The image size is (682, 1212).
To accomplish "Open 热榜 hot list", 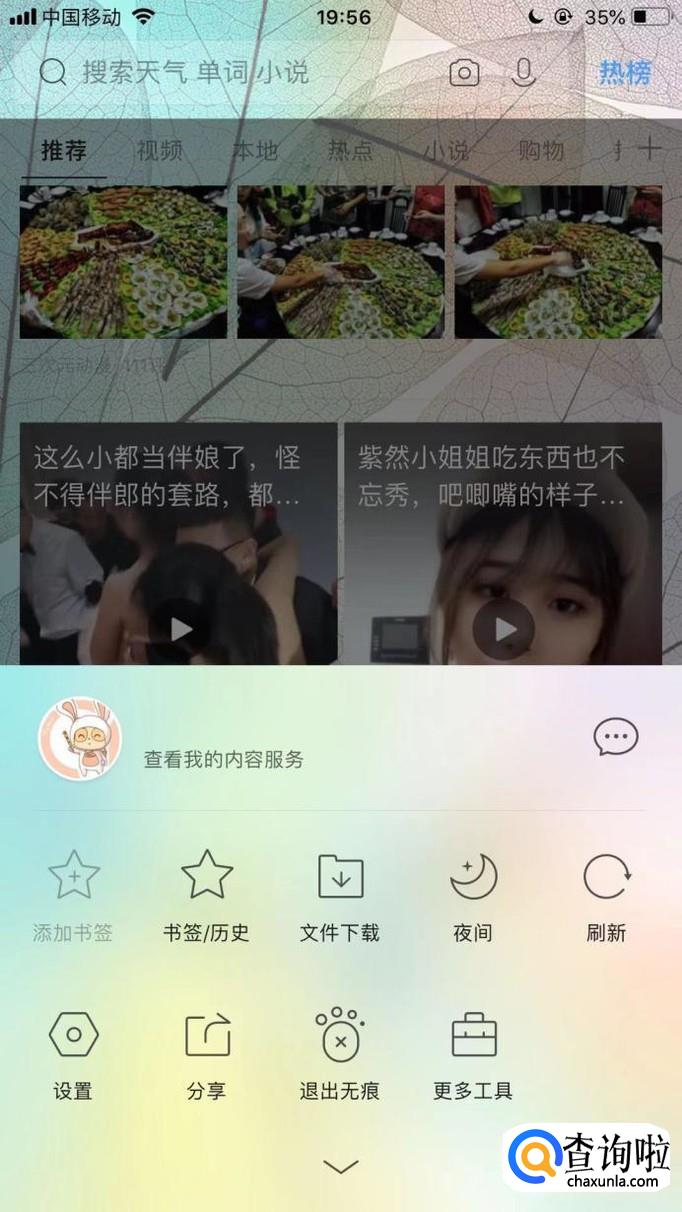I will click(625, 72).
